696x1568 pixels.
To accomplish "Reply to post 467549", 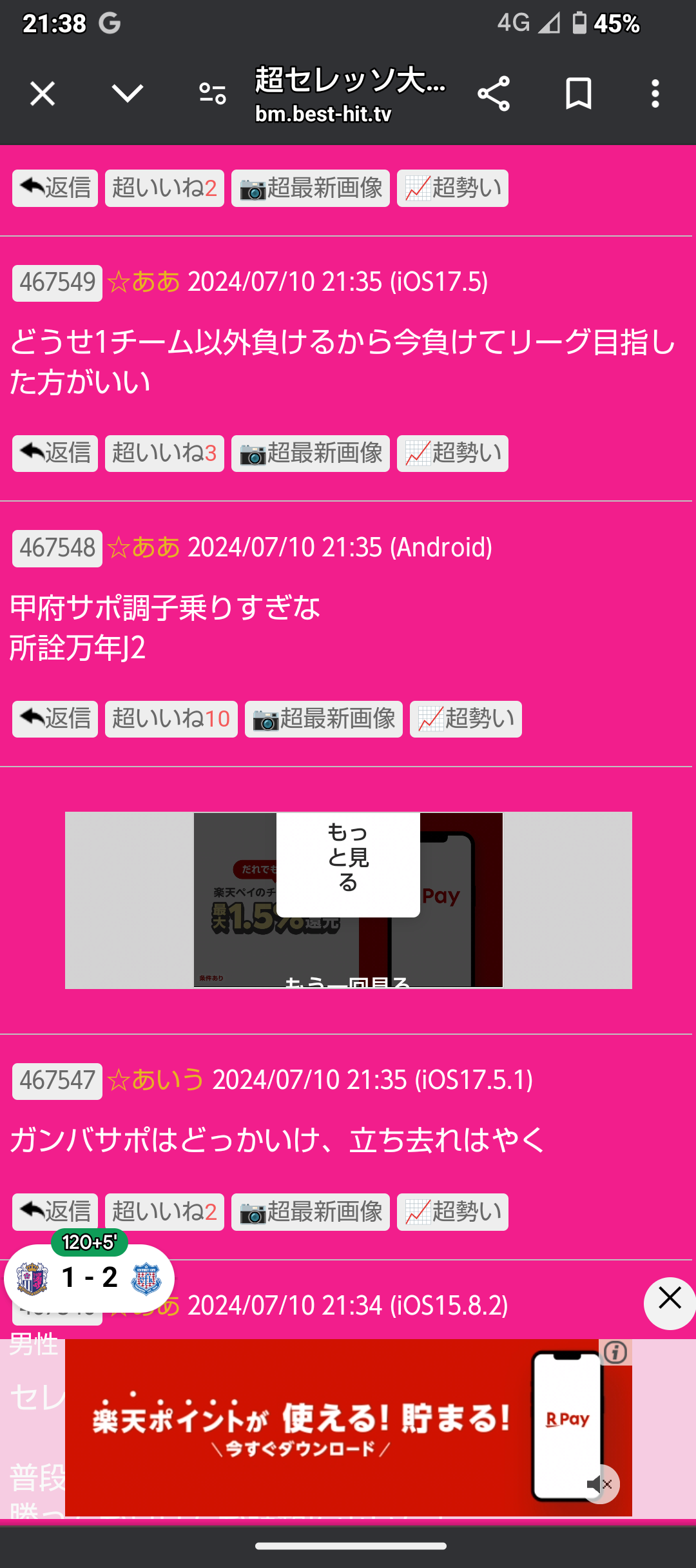I will click(55, 454).
